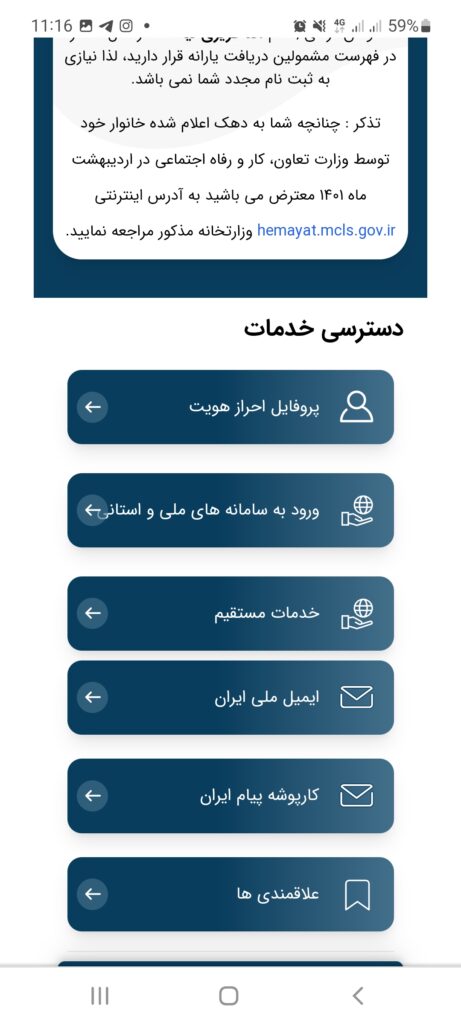Open the recent apps view
Viewport: 461px width, 1024px height.
[100, 995]
